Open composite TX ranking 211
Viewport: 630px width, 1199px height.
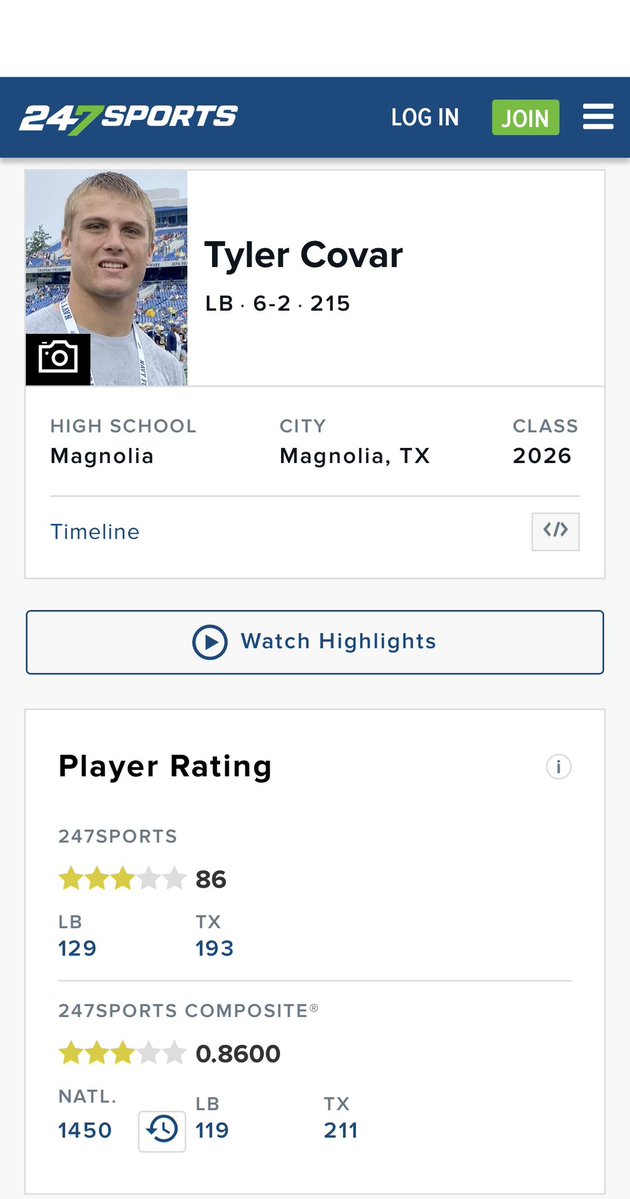pyautogui.click(x=341, y=1131)
